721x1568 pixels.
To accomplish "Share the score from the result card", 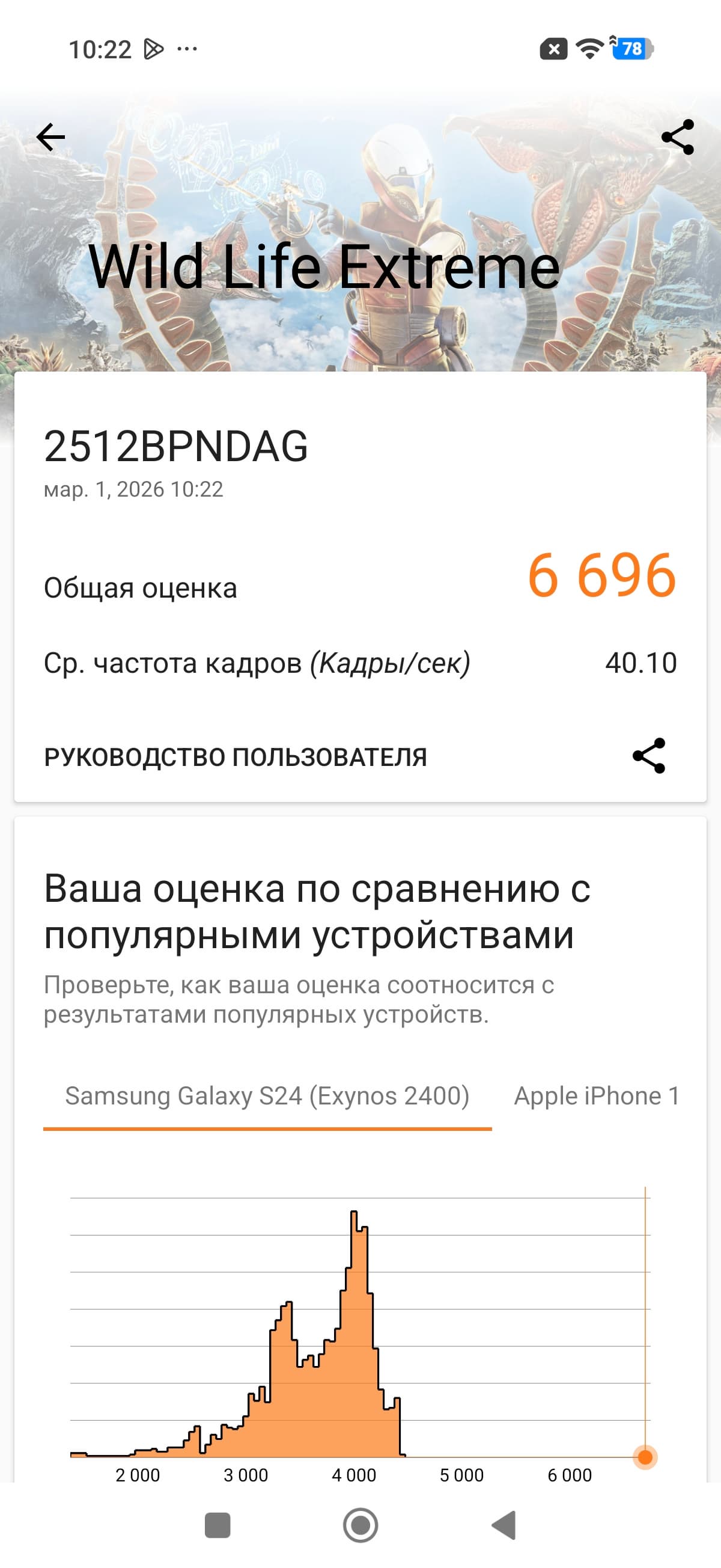I will [648, 756].
